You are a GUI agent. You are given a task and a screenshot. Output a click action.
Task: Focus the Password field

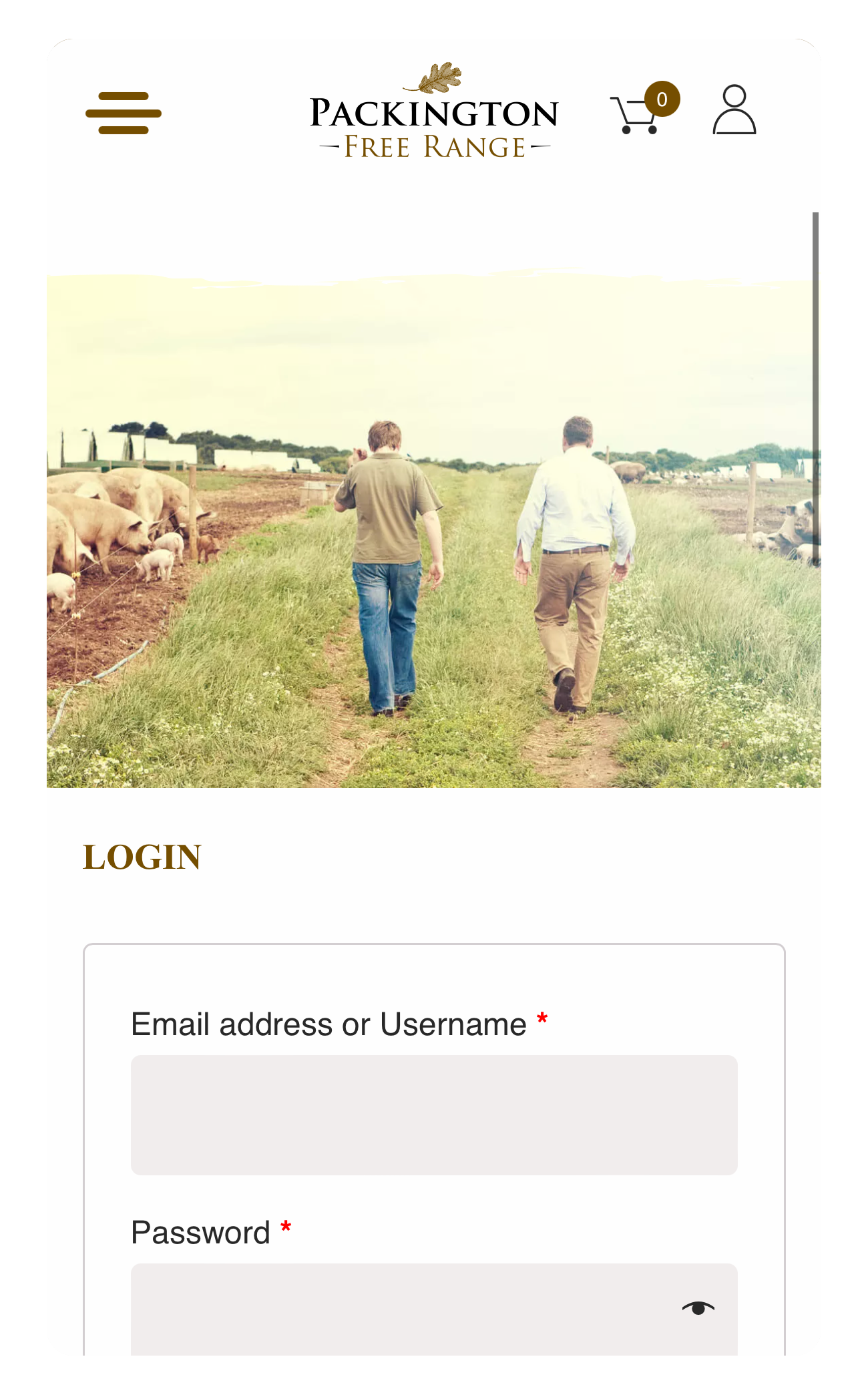point(401,1309)
